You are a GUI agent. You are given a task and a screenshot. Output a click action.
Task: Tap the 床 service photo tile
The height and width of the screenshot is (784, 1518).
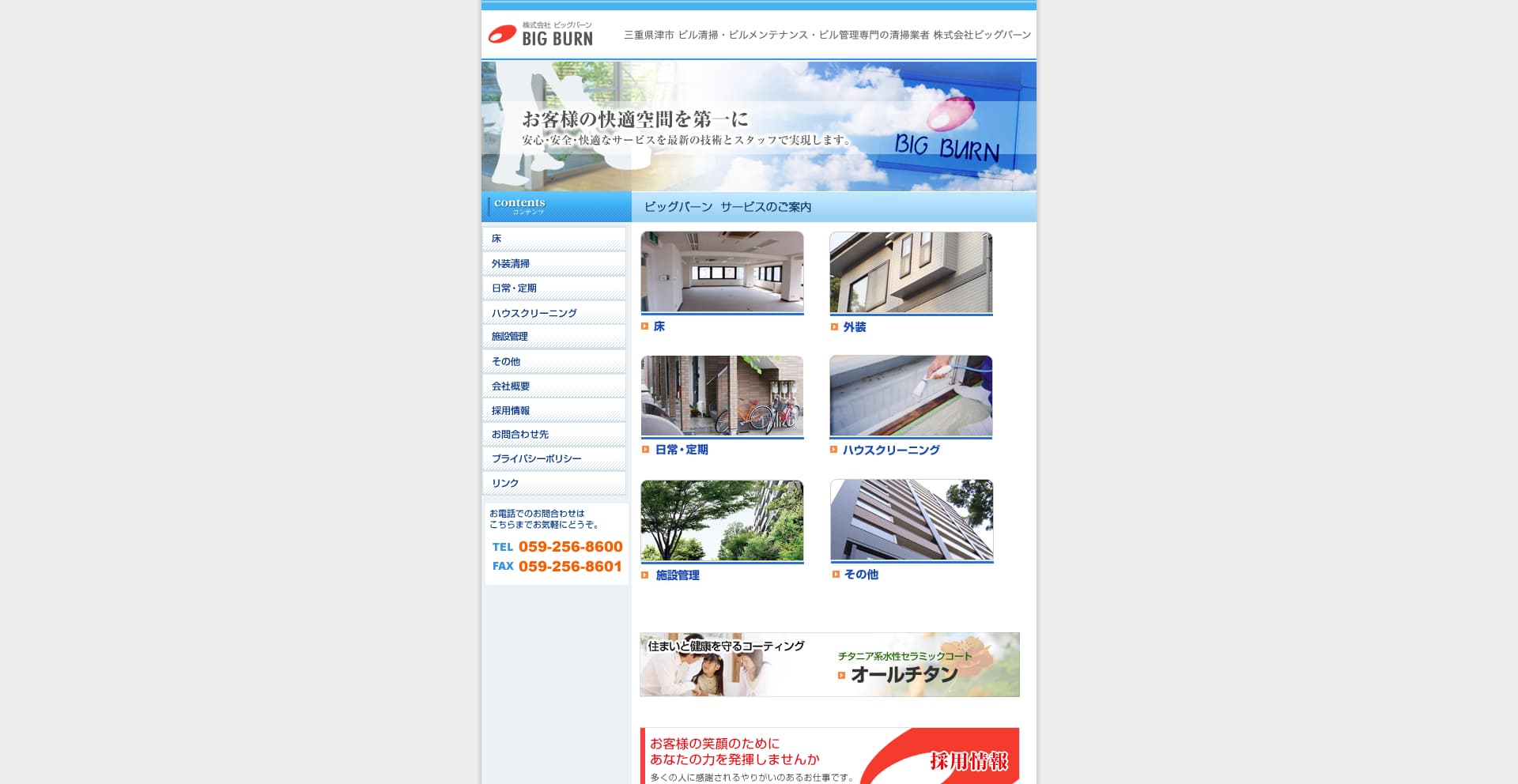(x=722, y=272)
